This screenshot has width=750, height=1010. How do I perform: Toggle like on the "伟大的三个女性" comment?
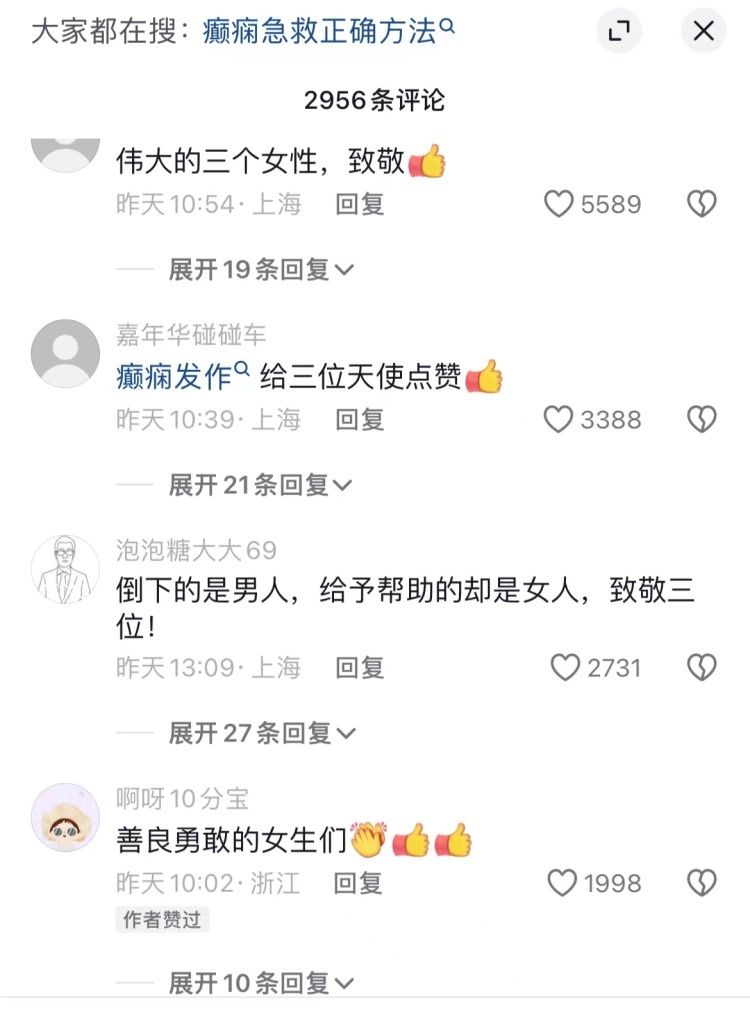tap(557, 203)
